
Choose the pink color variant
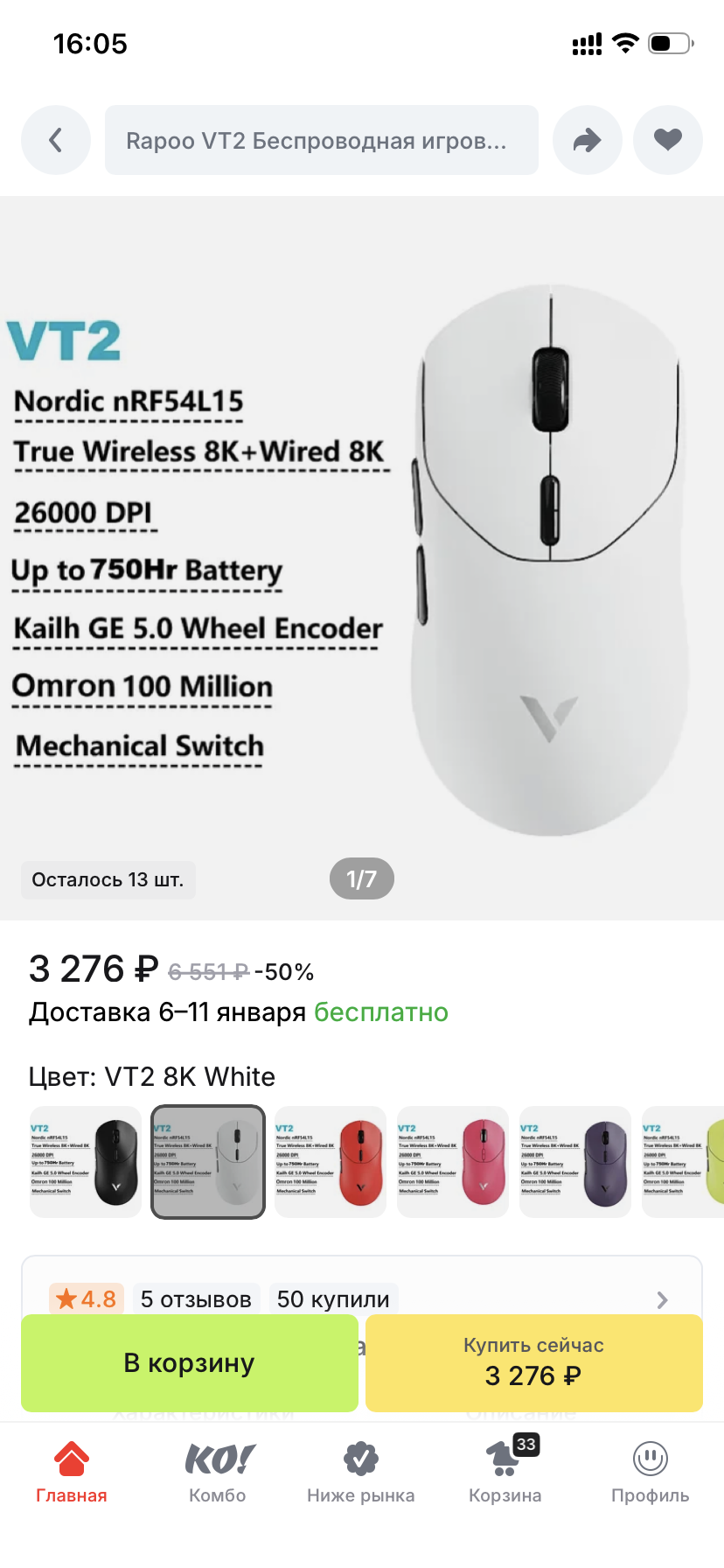pyautogui.click(x=453, y=1162)
